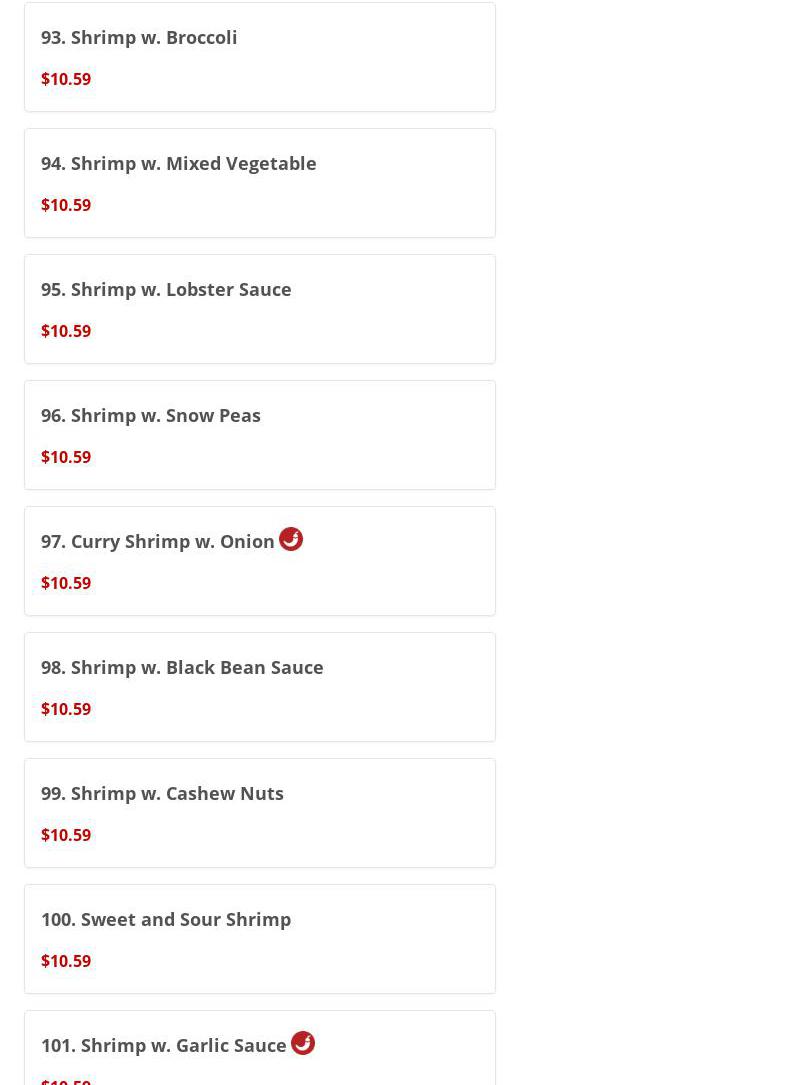Viewport: 785px width, 1085px height.
Task: Tap 98. Shrimp w. Black Bean Sauce
Action: click(182, 668)
